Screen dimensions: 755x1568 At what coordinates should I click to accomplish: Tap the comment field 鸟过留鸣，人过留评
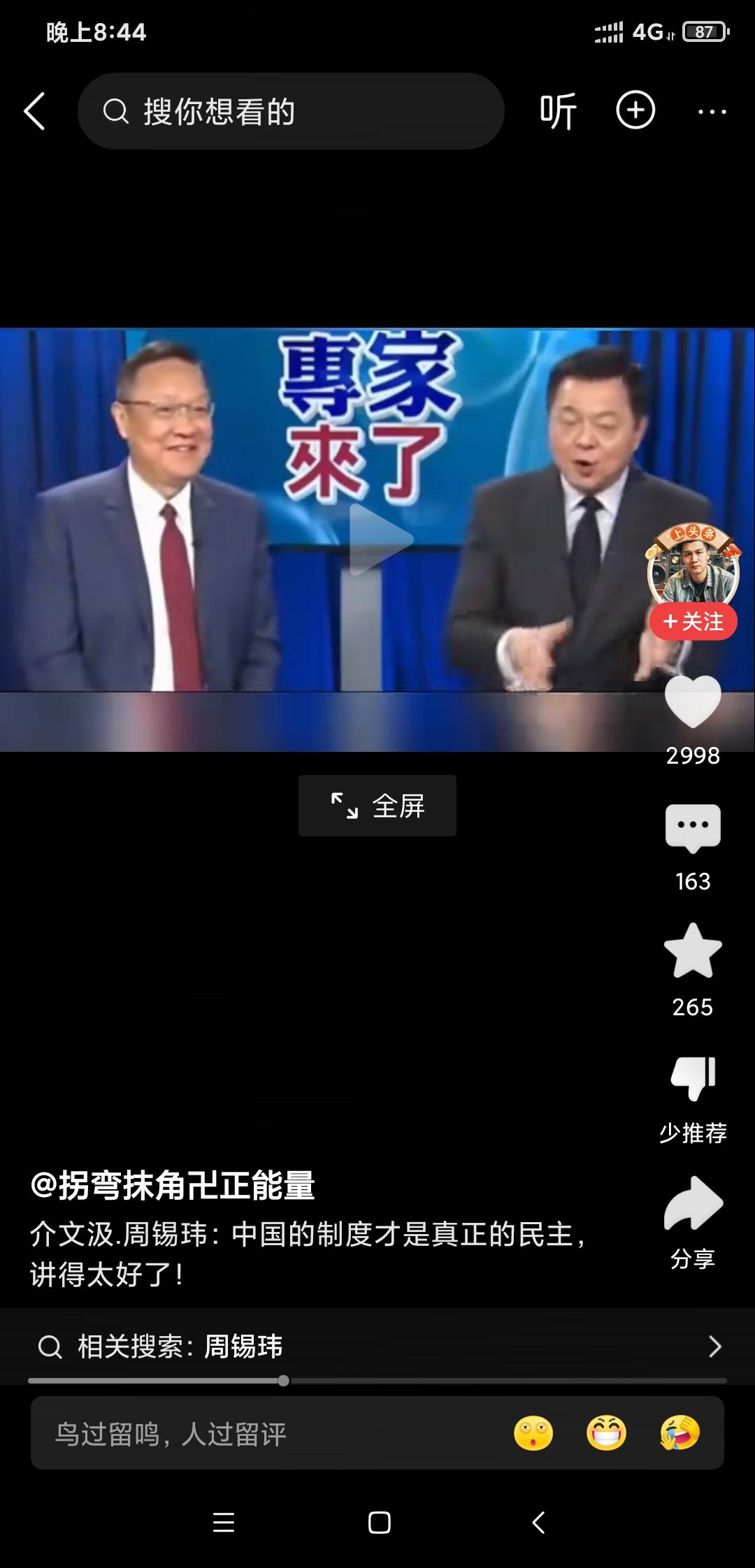pos(266,1434)
